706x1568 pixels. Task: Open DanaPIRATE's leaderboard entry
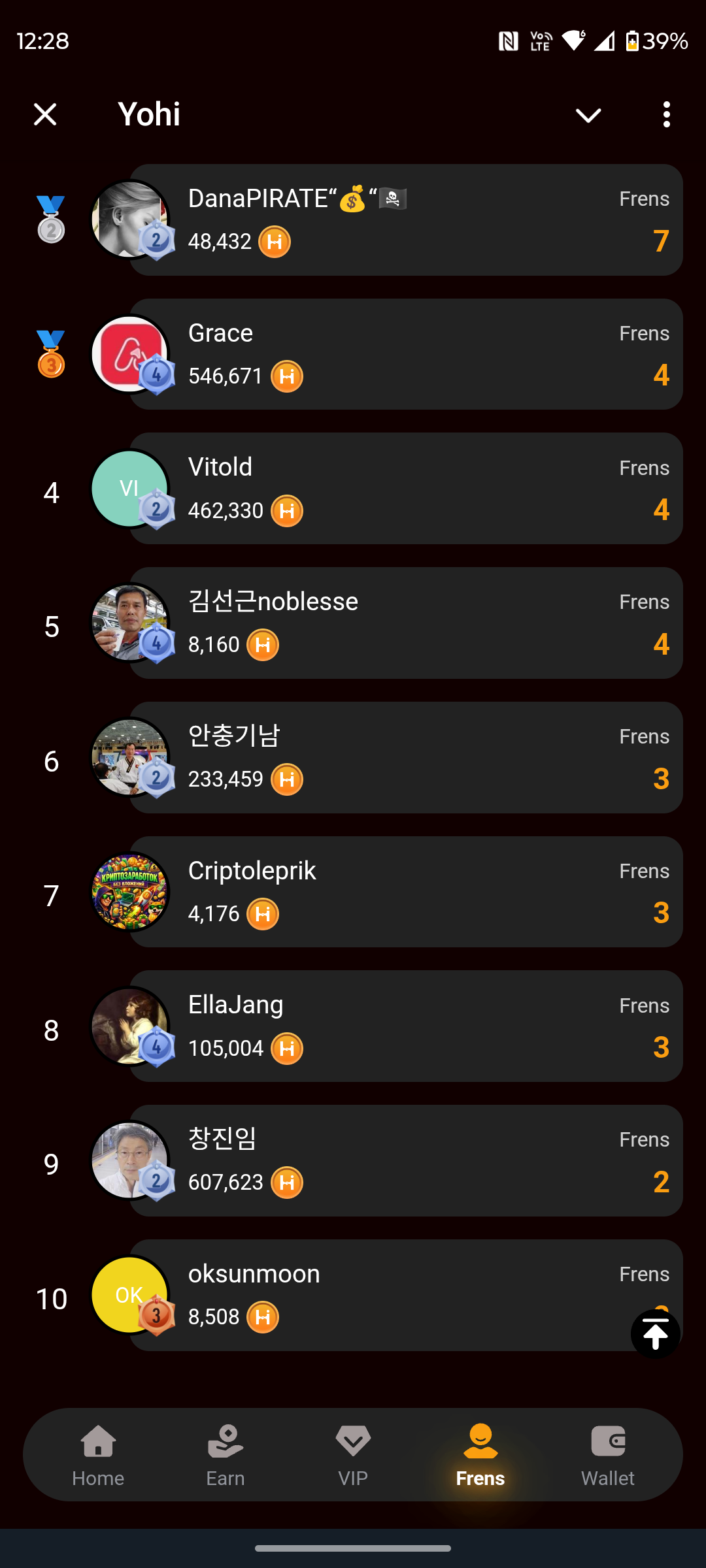click(405, 220)
